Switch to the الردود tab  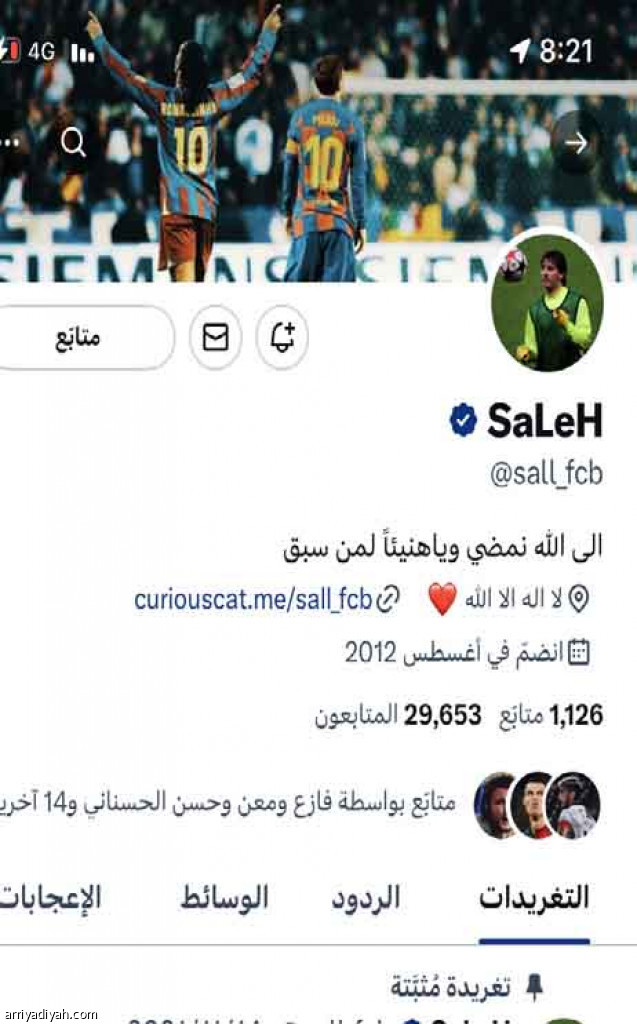pyautogui.click(x=366, y=898)
